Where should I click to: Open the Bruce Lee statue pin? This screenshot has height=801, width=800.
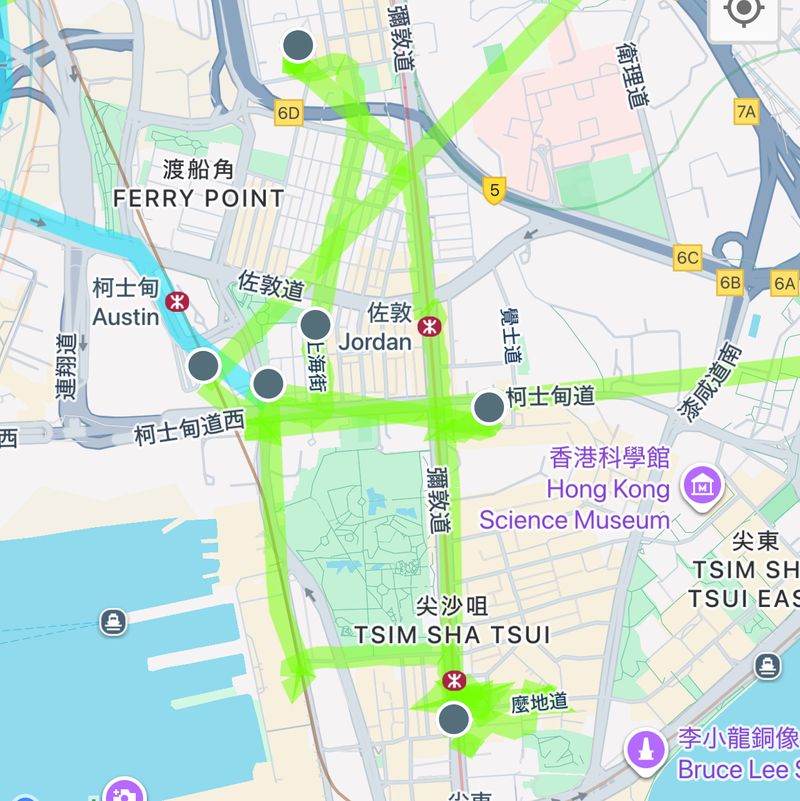(647, 752)
